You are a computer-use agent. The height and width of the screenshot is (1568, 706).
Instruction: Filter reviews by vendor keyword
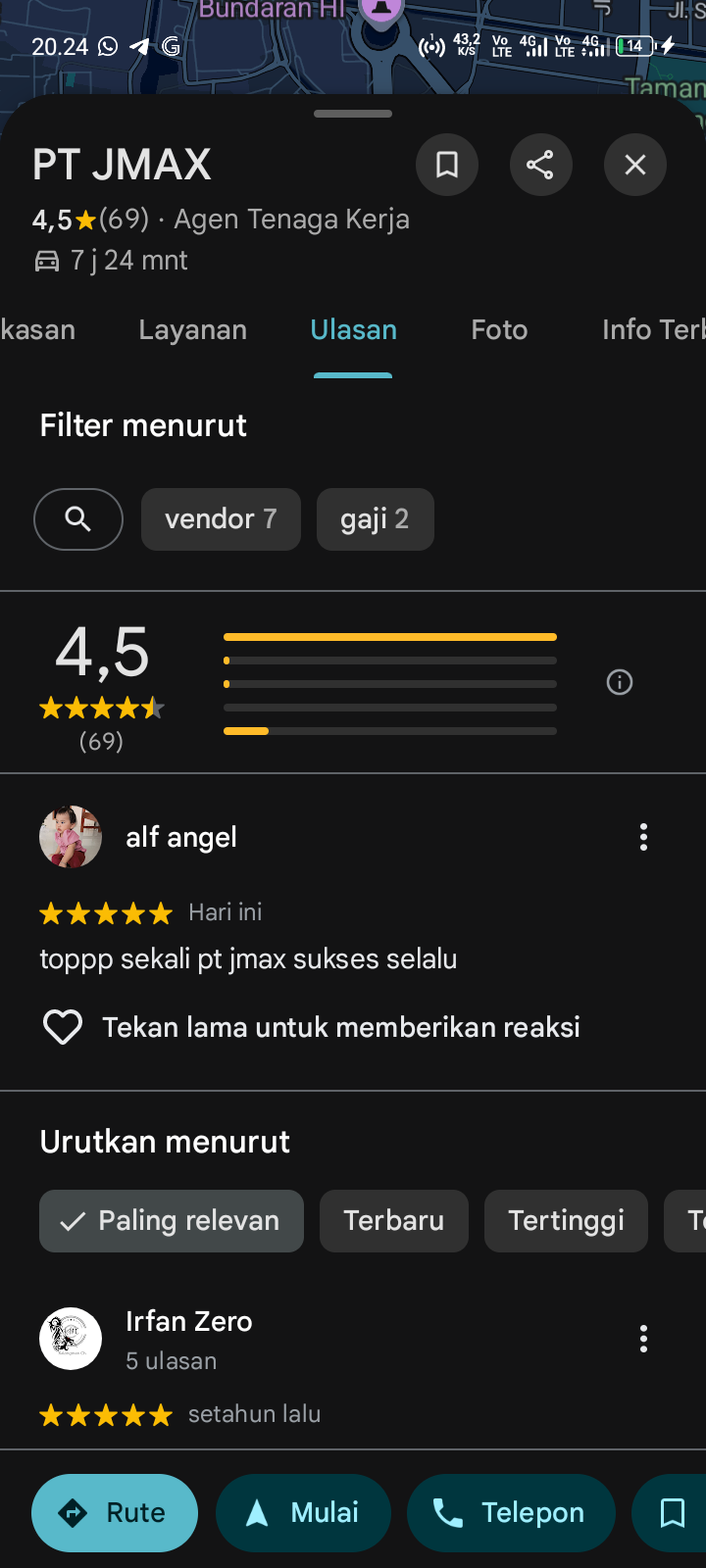pyautogui.click(x=221, y=519)
